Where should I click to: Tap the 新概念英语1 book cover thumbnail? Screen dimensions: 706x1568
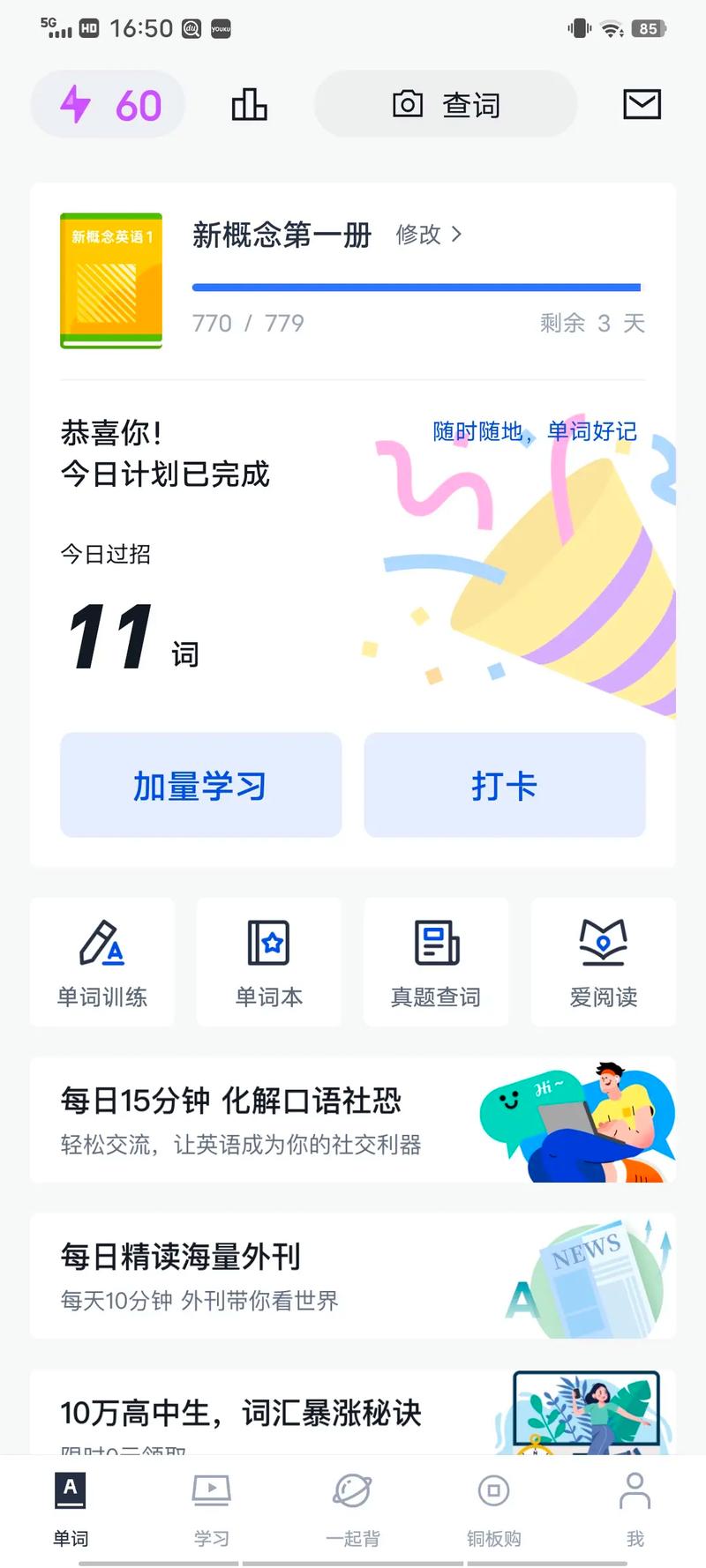(110, 280)
